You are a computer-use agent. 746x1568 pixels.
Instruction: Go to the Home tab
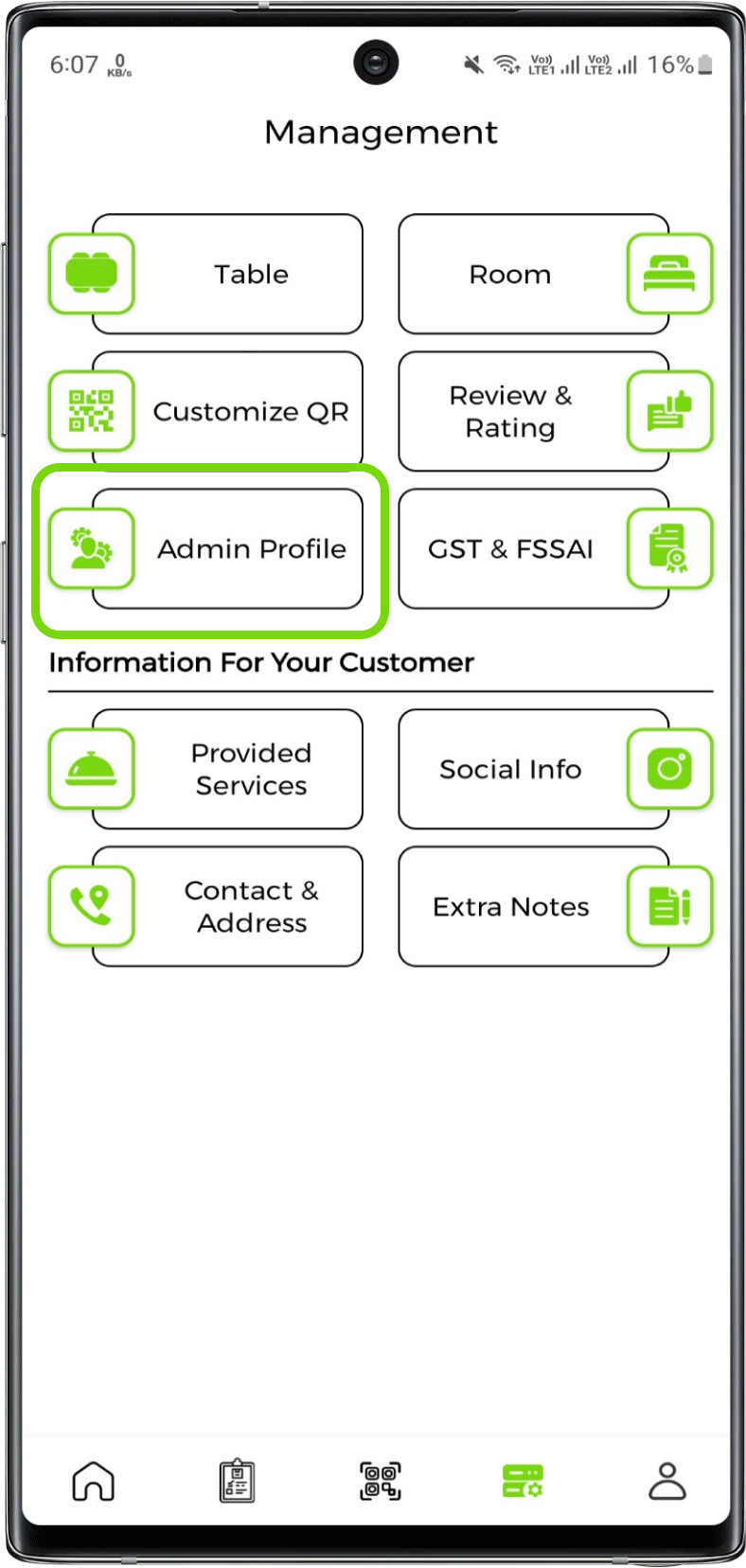pyautogui.click(x=93, y=1481)
